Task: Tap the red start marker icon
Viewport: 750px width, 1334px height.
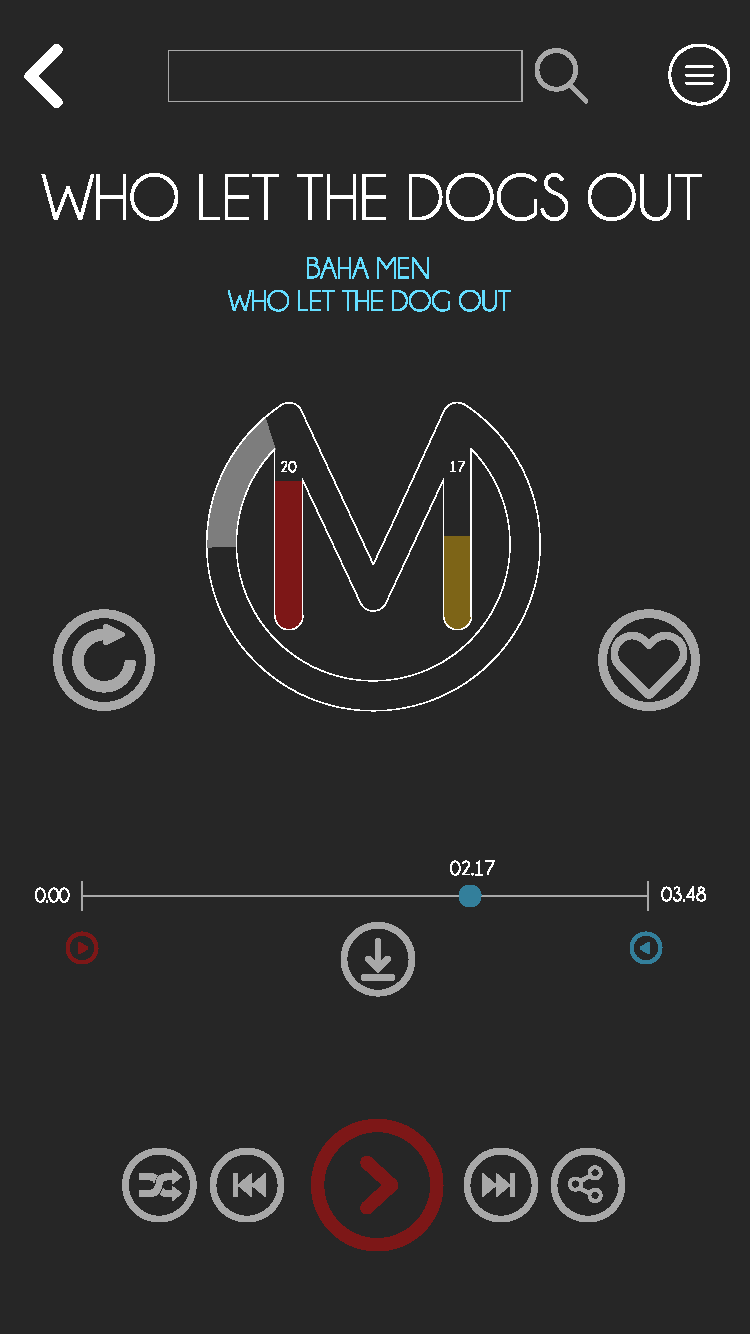Action: pyautogui.click(x=82, y=947)
